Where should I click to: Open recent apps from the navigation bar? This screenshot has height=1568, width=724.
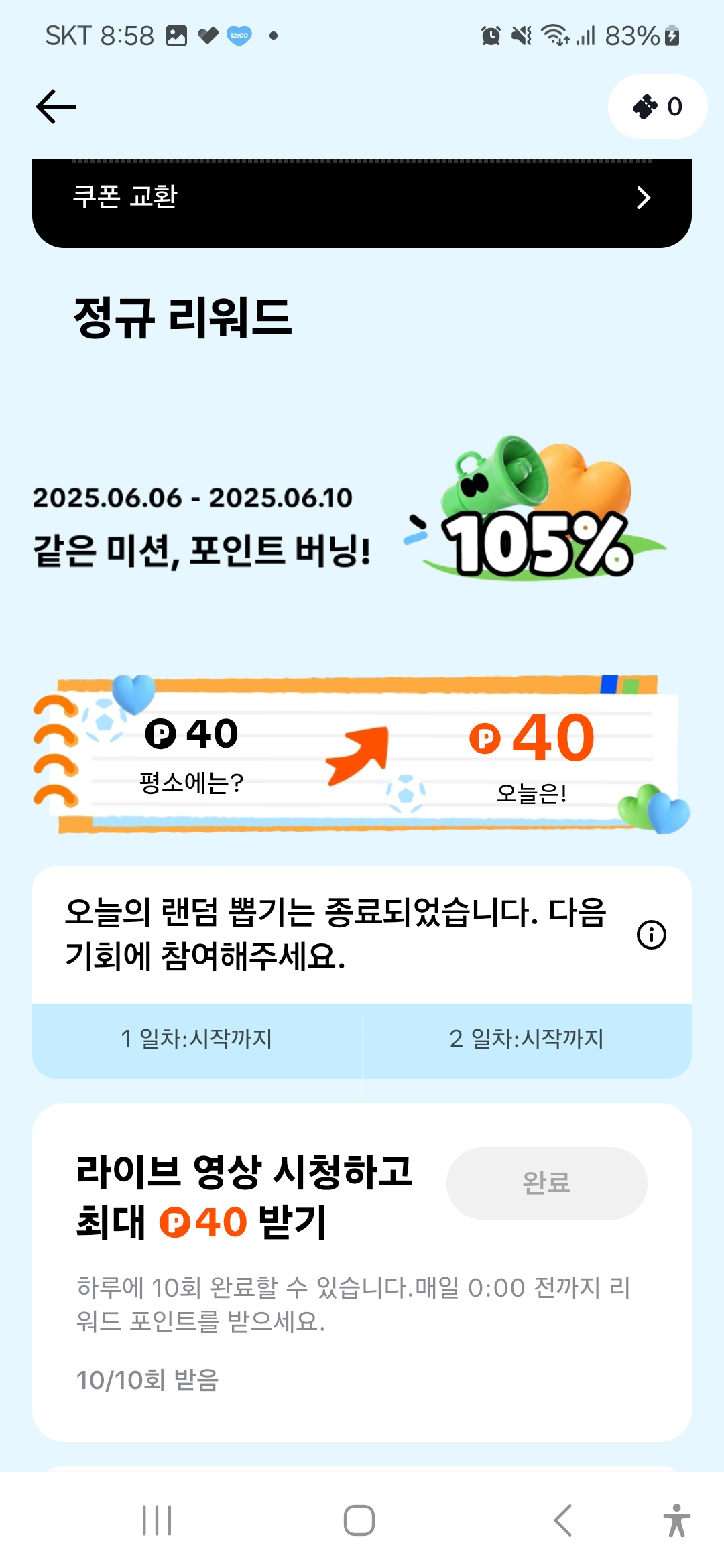(x=157, y=1520)
